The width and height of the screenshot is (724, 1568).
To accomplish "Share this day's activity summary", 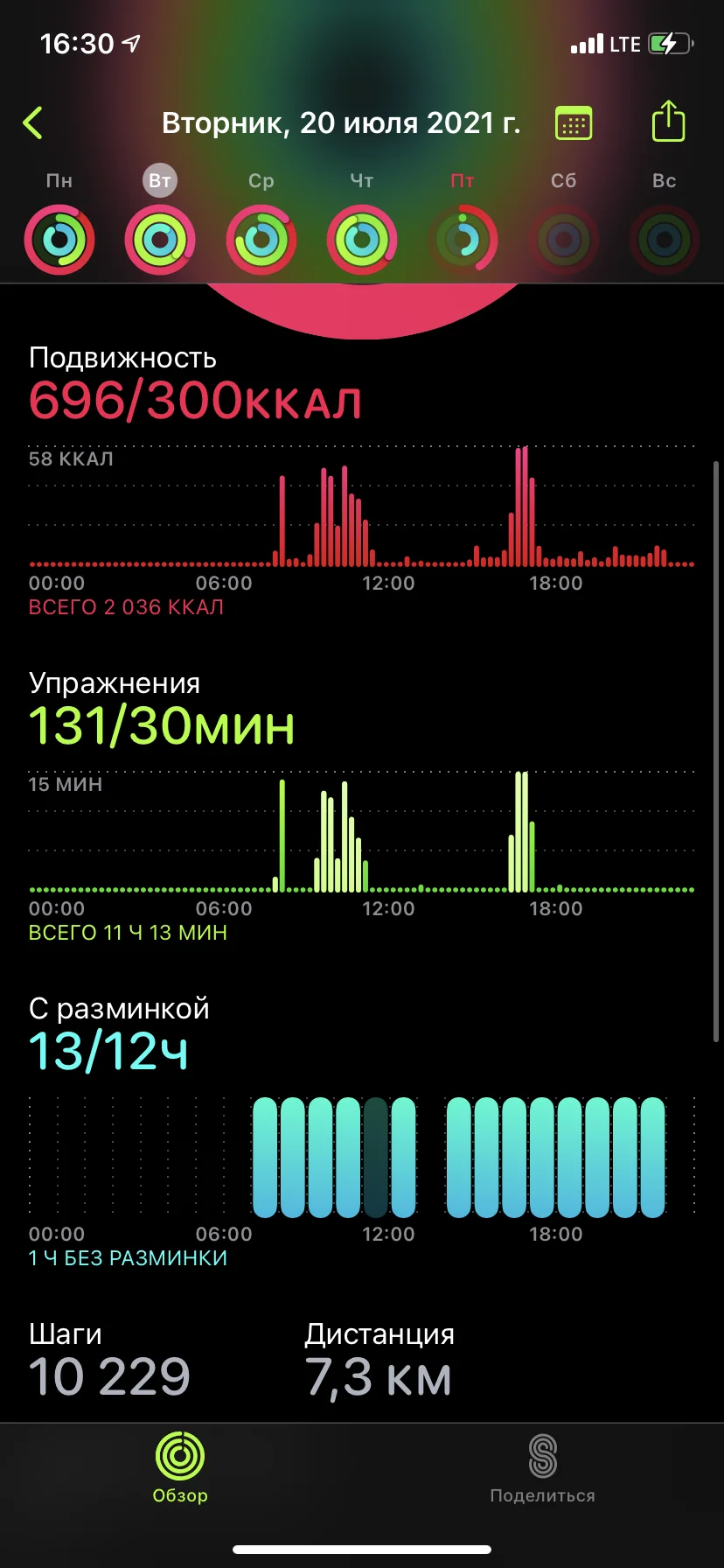I will [x=668, y=122].
